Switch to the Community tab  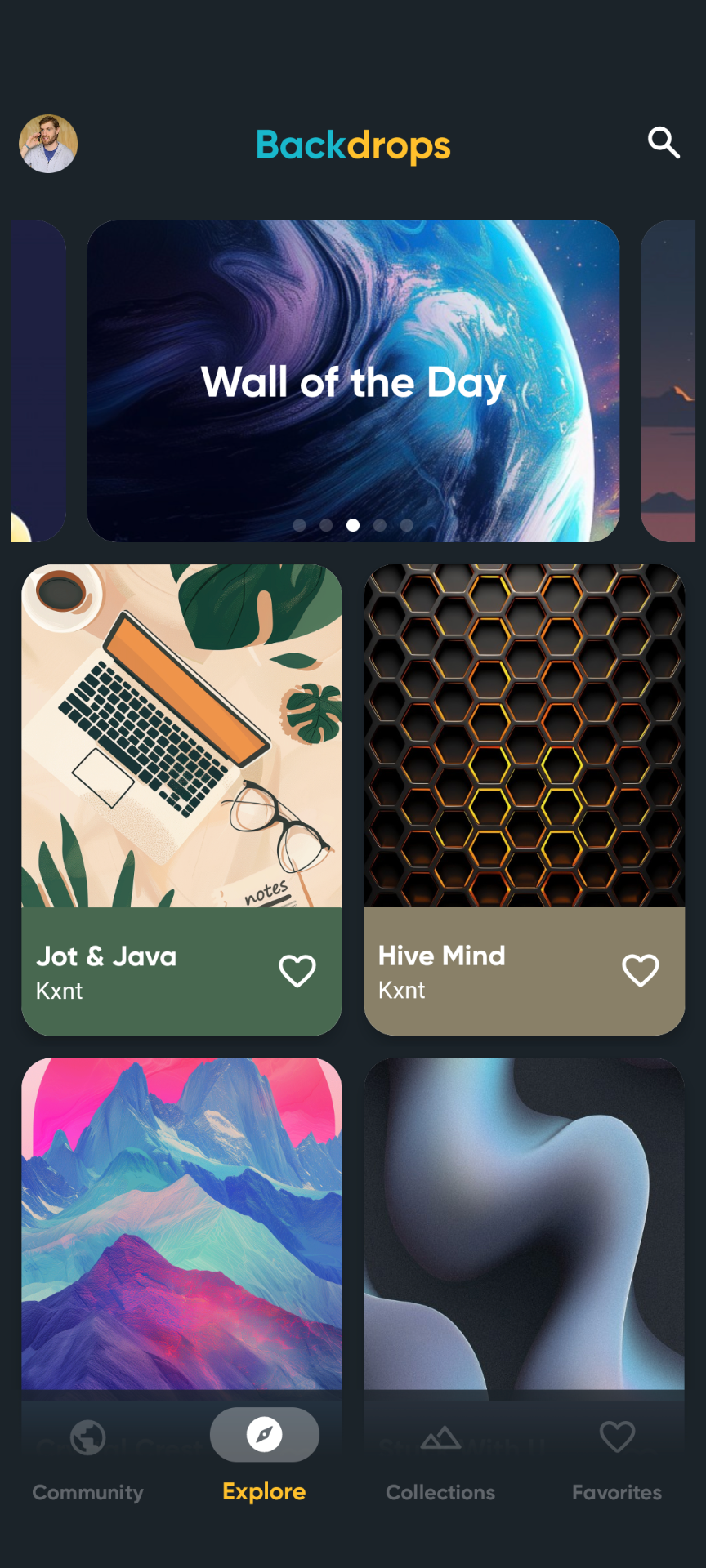88,1460
